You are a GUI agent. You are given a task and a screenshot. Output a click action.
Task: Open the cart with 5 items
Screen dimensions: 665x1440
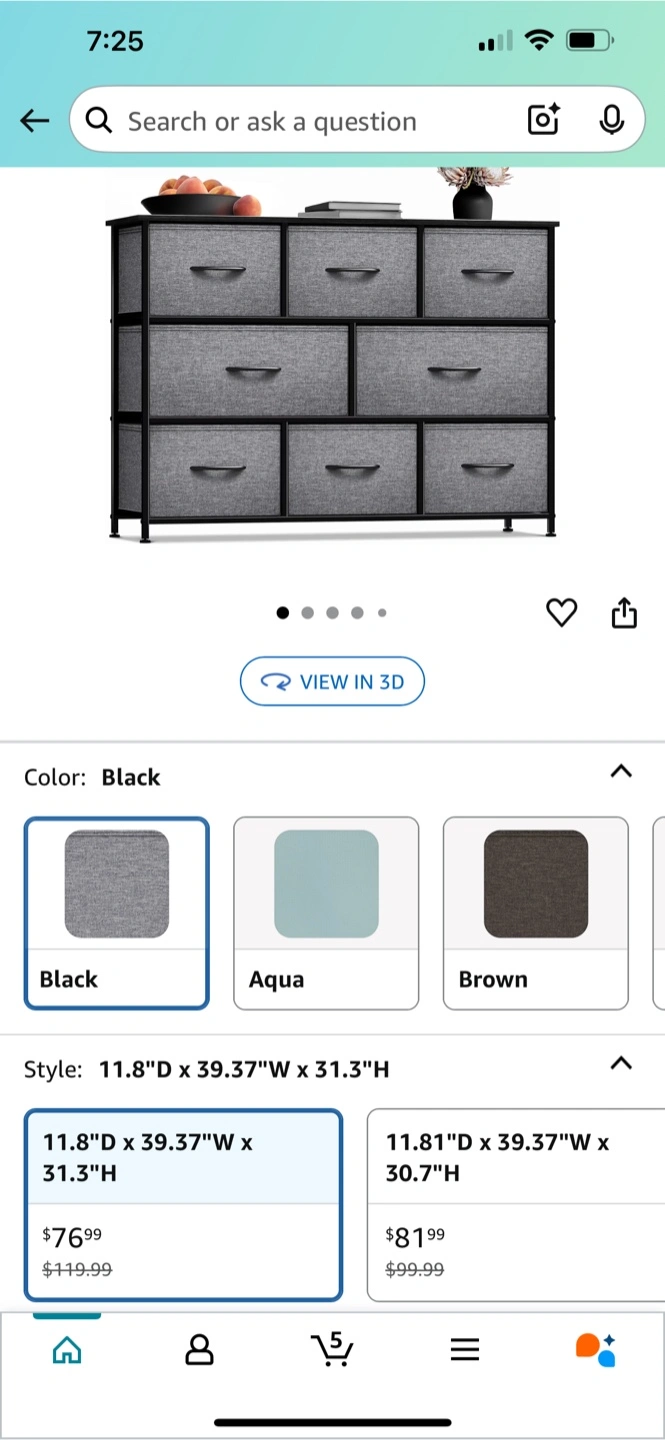pyautogui.click(x=332, y=1349)
